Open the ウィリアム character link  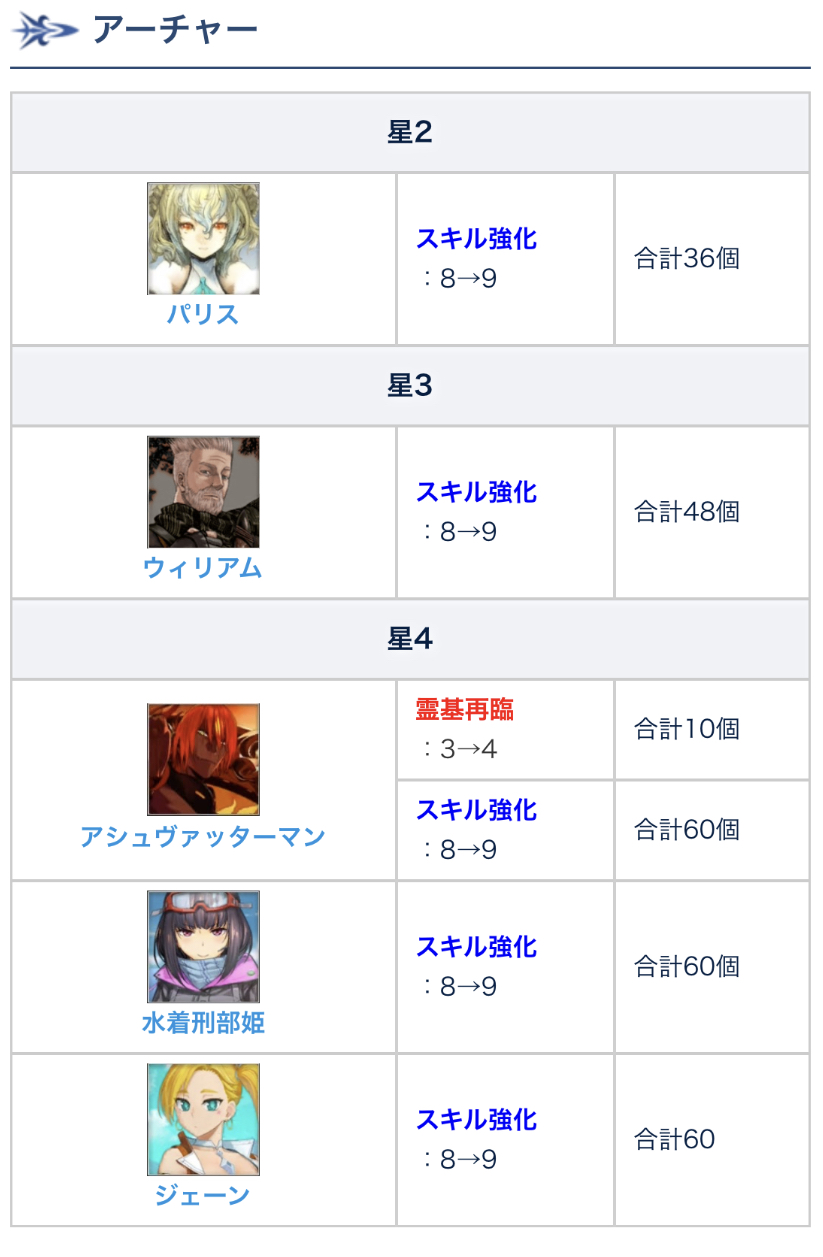coord(203,568)
